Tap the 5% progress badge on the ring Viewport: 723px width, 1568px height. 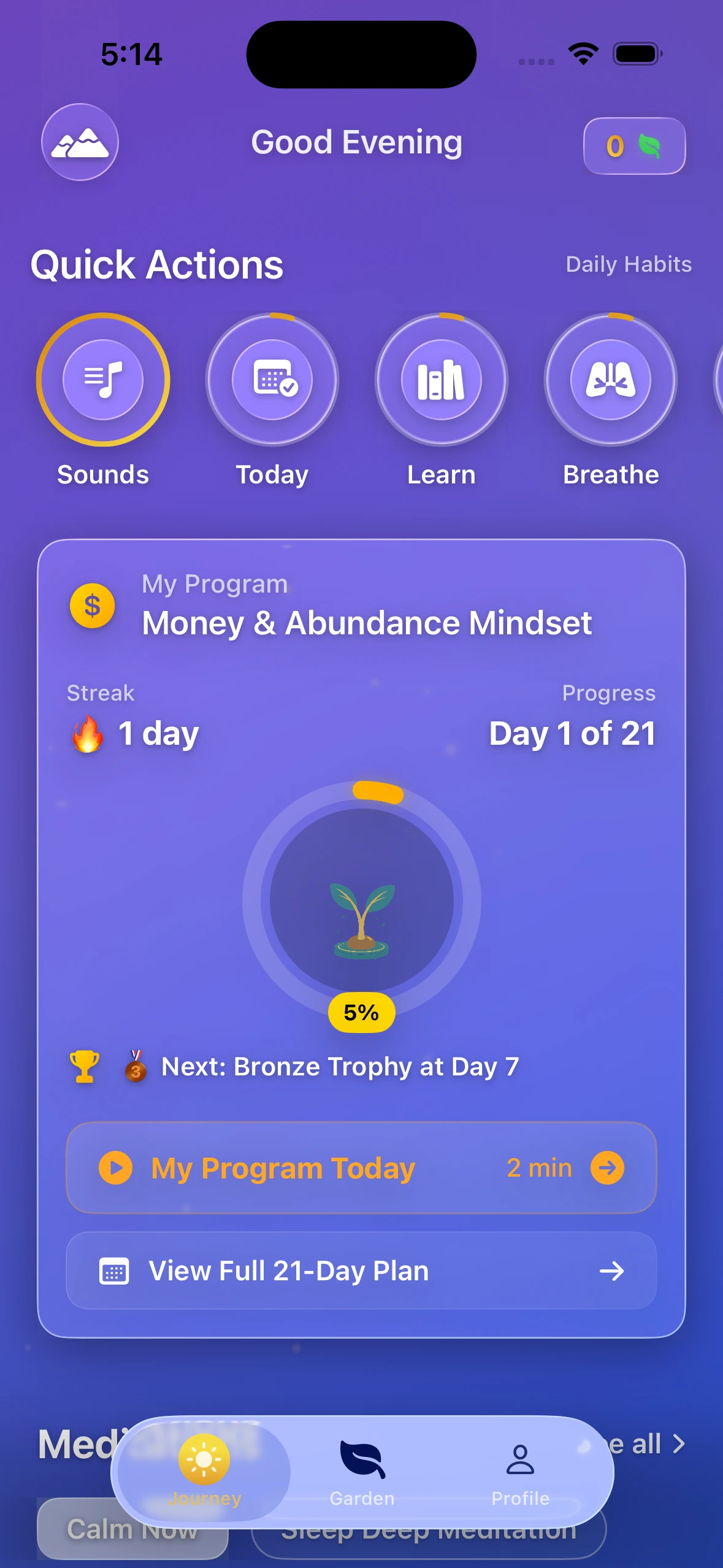(x=361, y=1013)
